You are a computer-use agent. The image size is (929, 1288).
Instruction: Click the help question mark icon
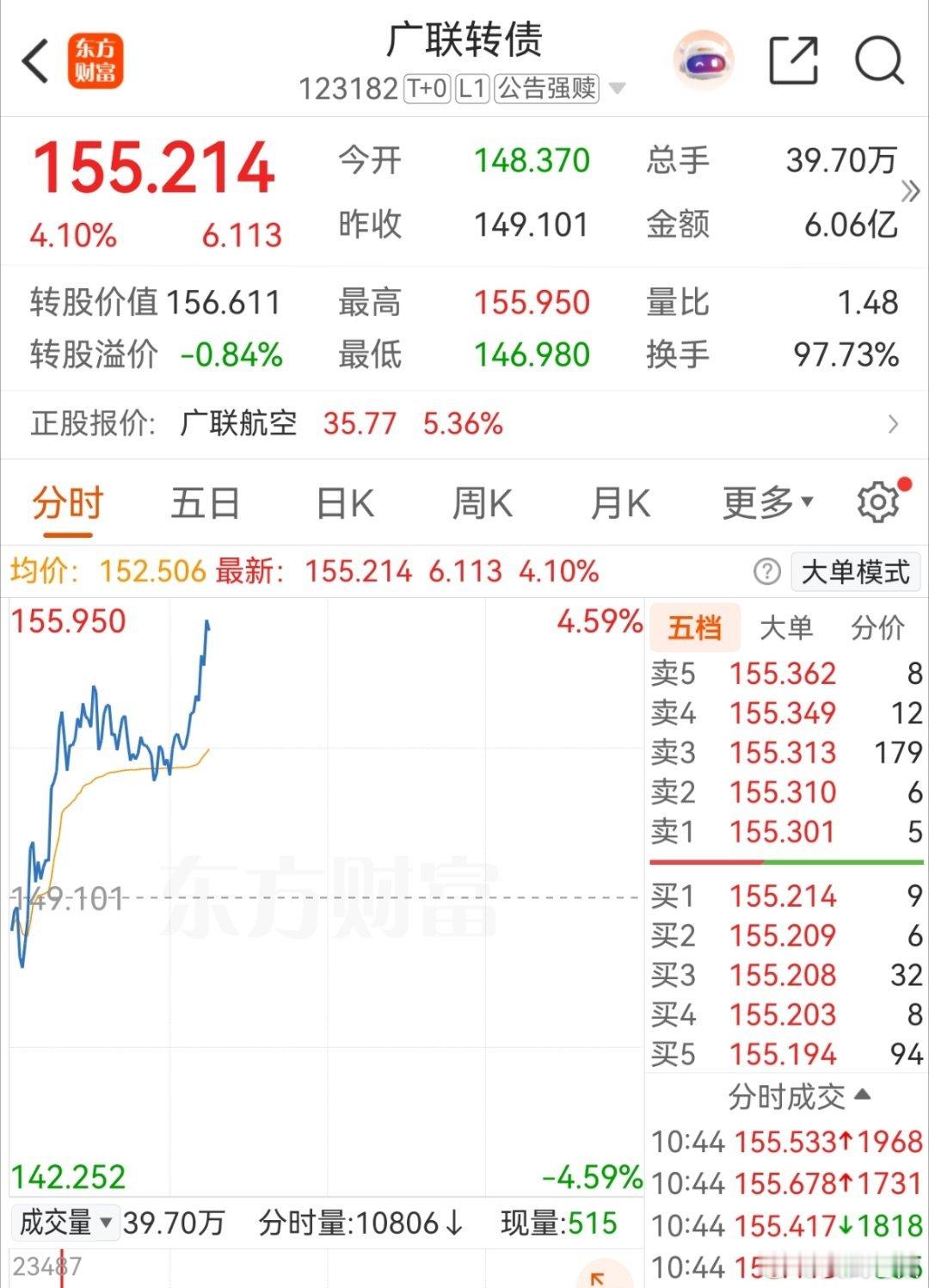pos(765,571)
